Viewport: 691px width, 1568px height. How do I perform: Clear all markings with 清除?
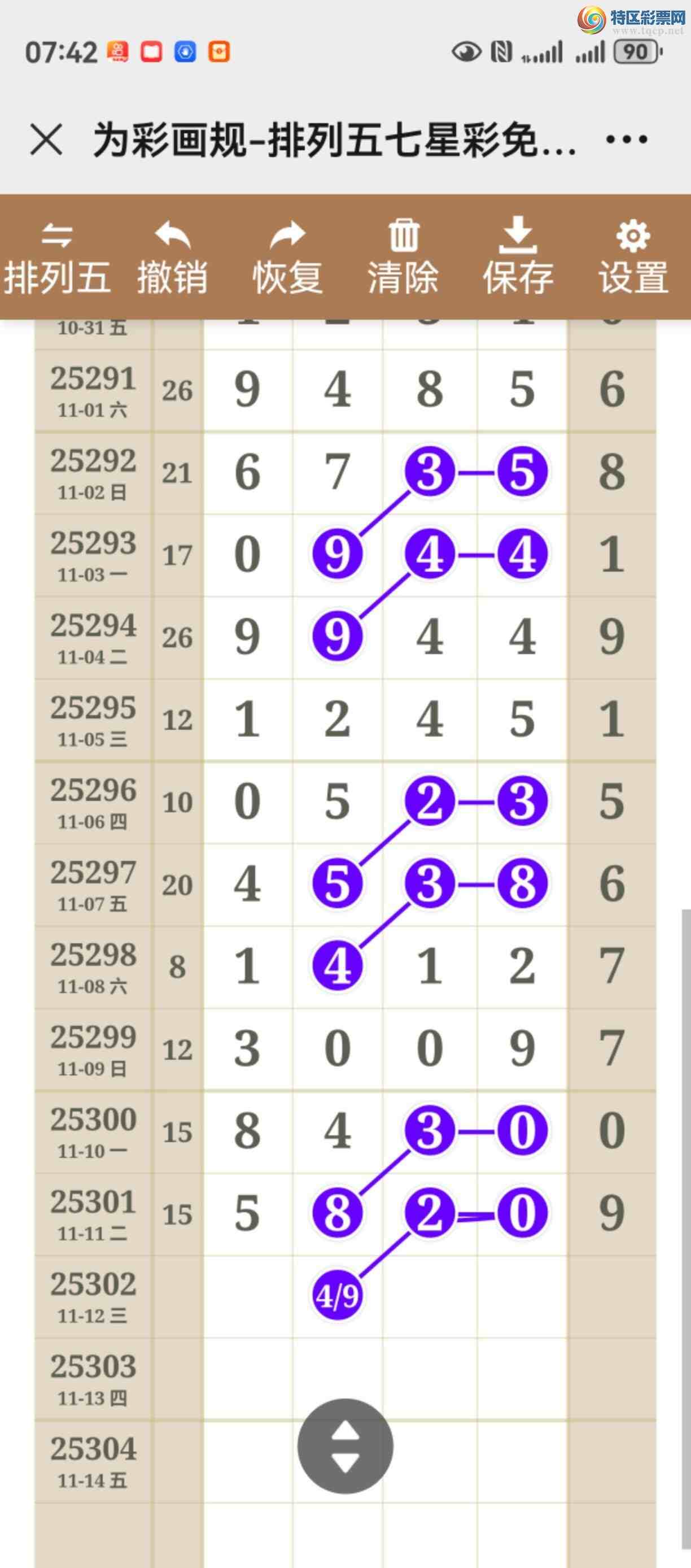coord(403,258)
